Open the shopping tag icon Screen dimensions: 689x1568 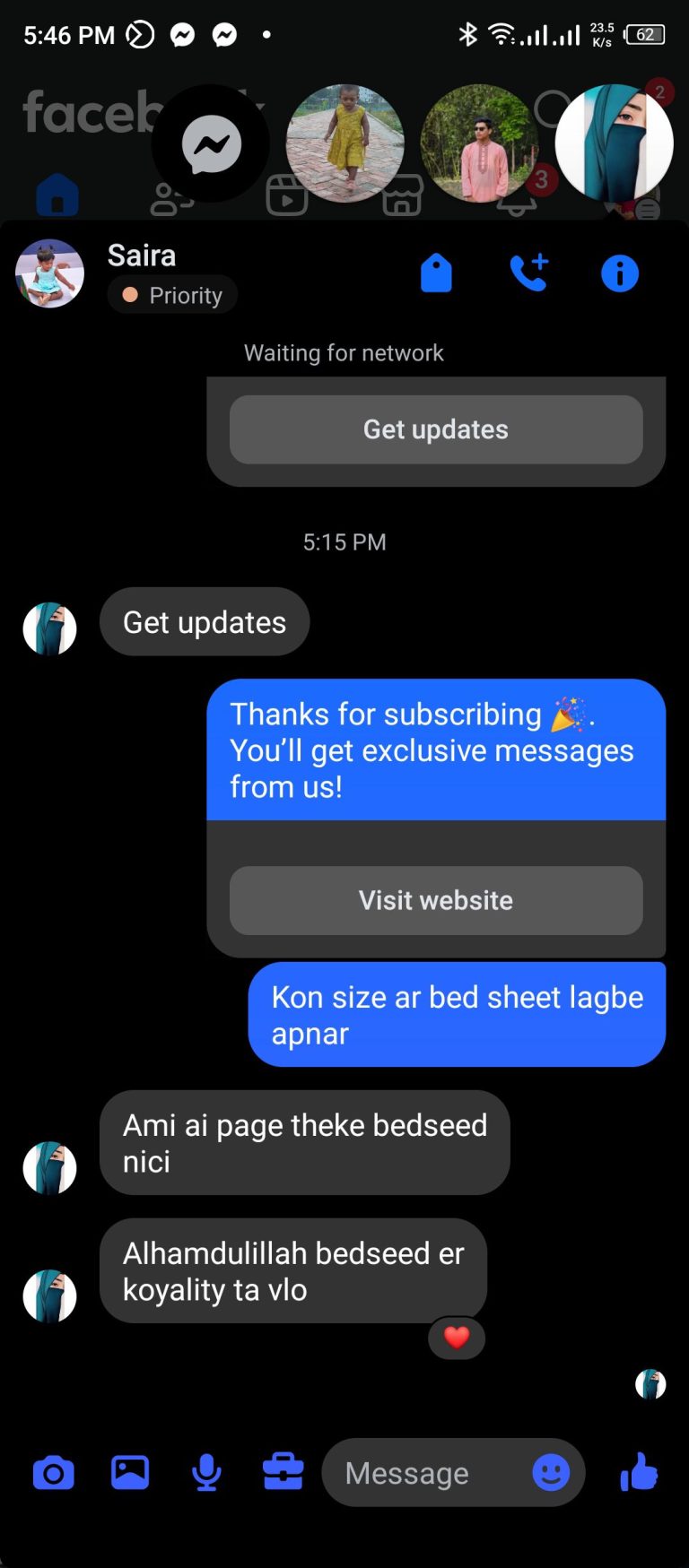coord(436,273)
